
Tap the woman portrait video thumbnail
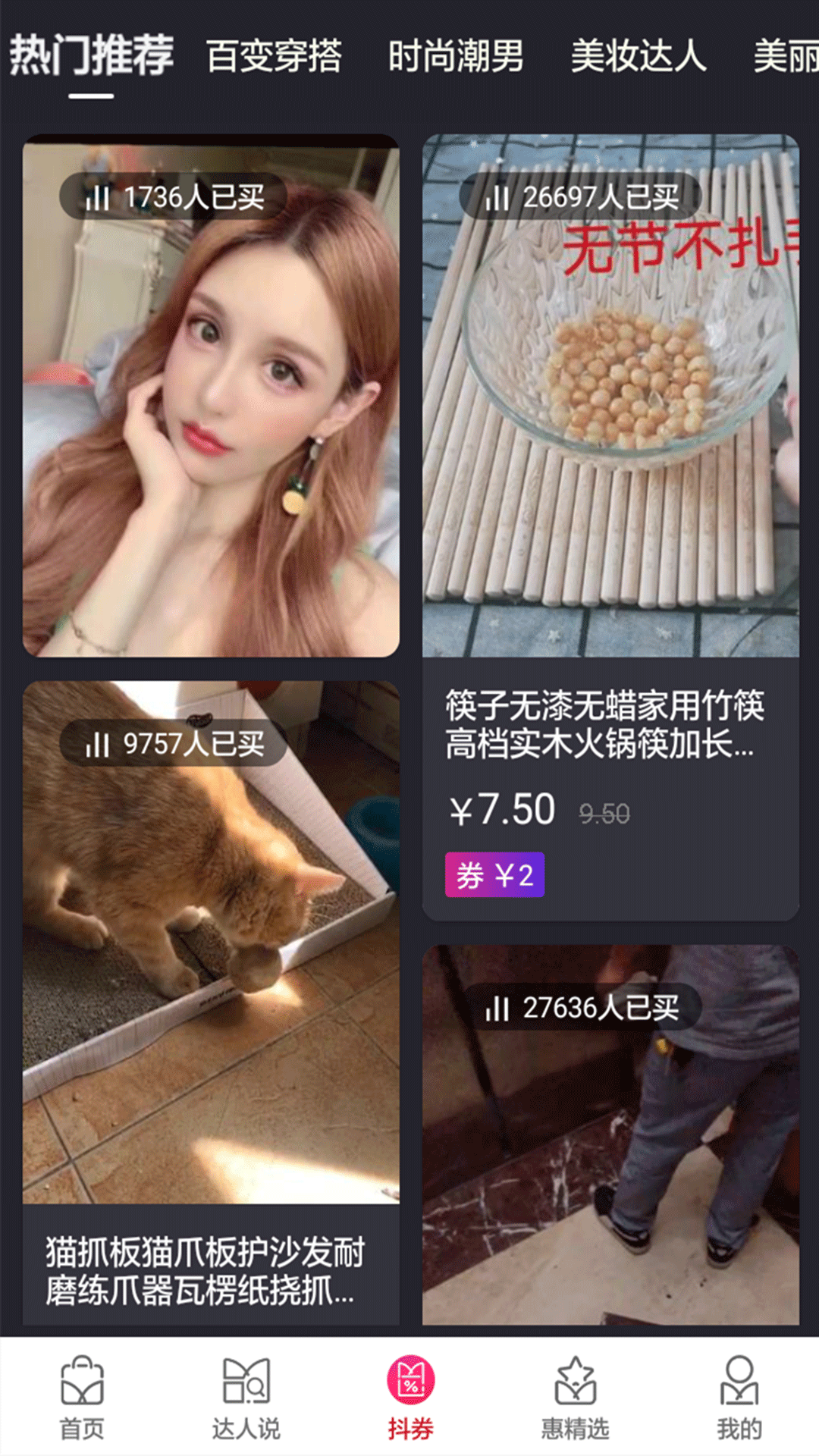click(210, 394)
